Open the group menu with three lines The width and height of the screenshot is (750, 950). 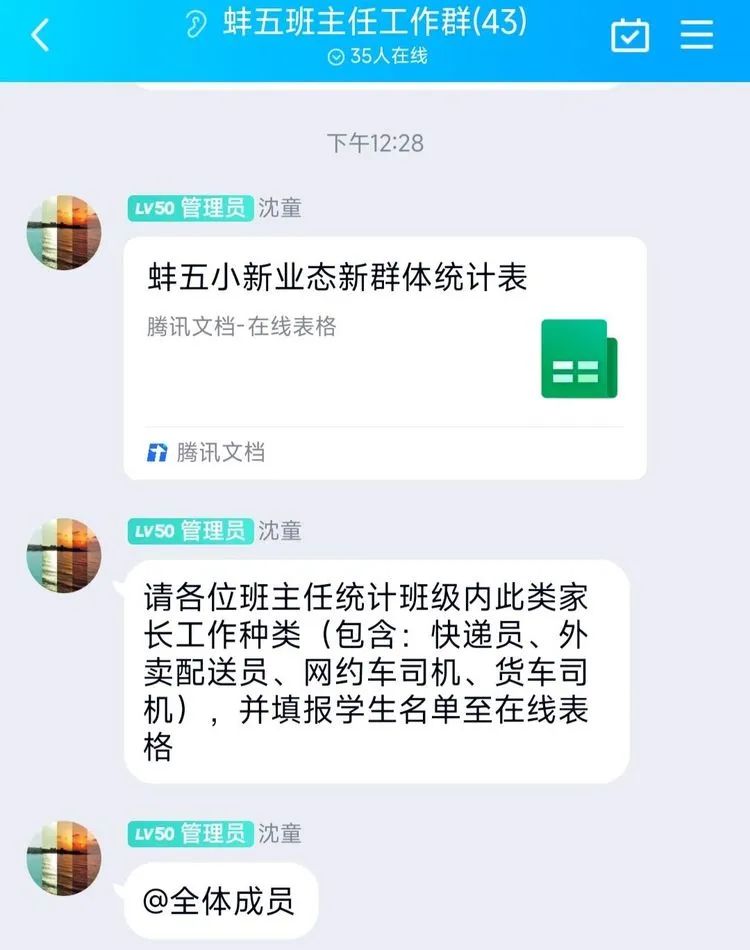tap(697, 36)
